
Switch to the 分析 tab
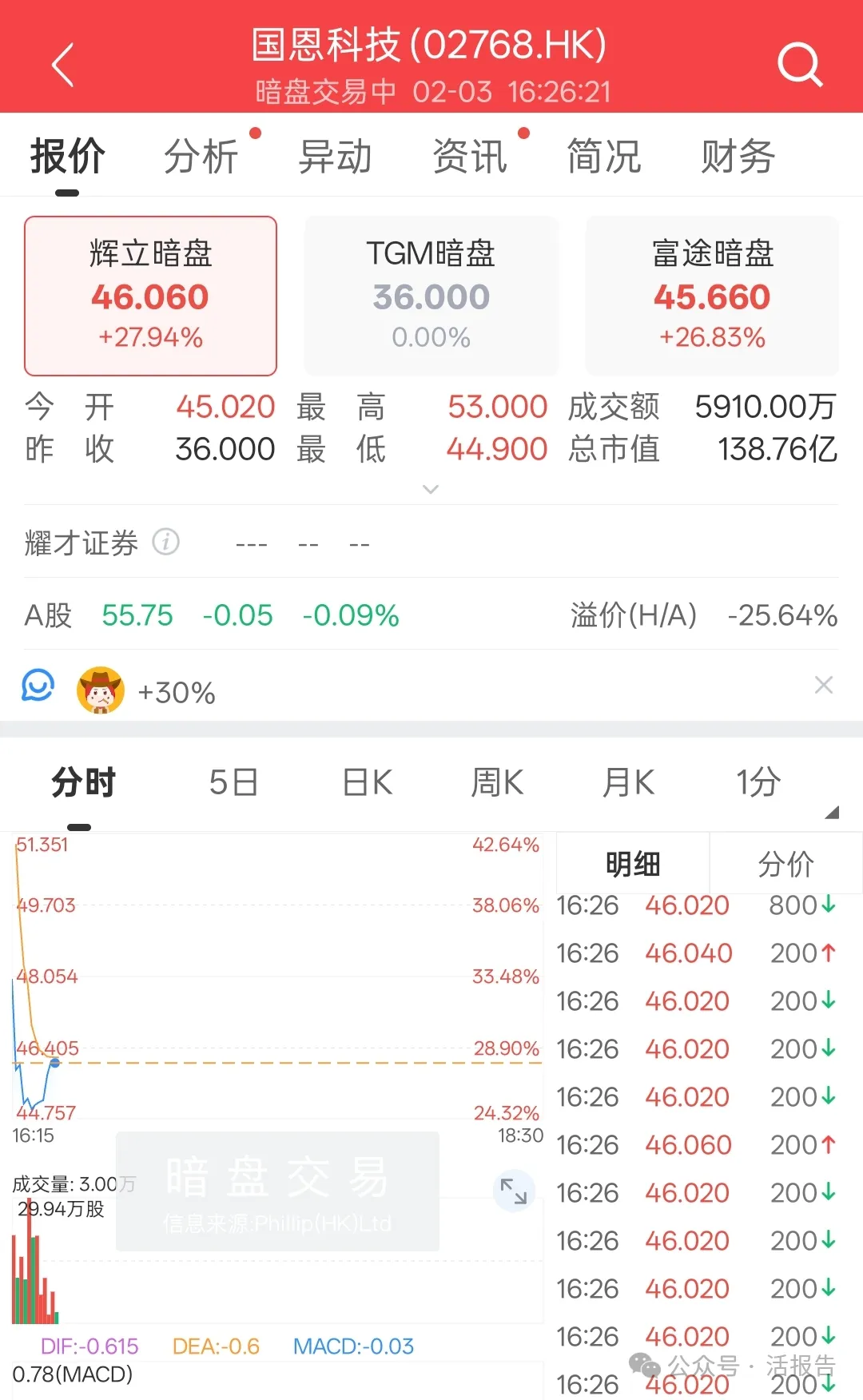point(201,156)
